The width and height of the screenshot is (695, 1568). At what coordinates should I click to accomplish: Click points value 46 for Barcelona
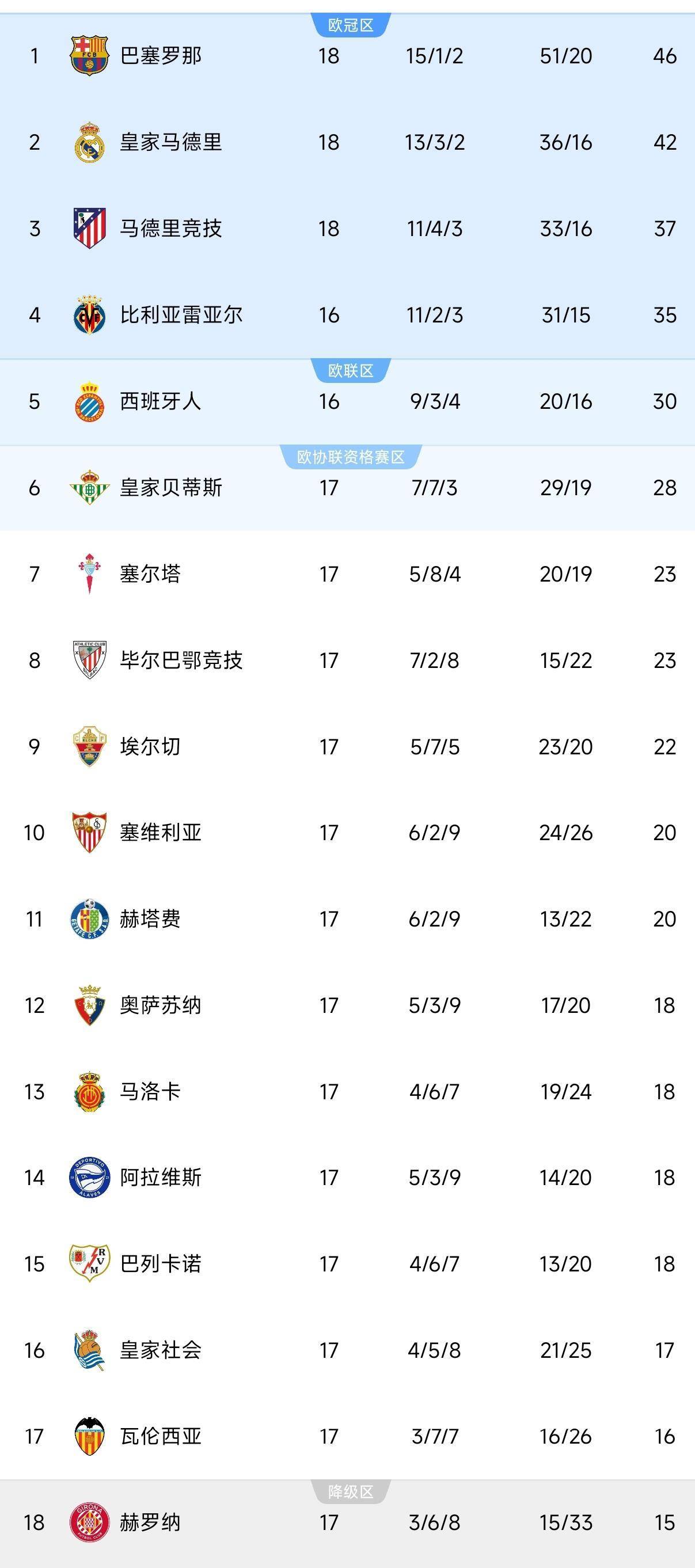[x=664, y=56]
